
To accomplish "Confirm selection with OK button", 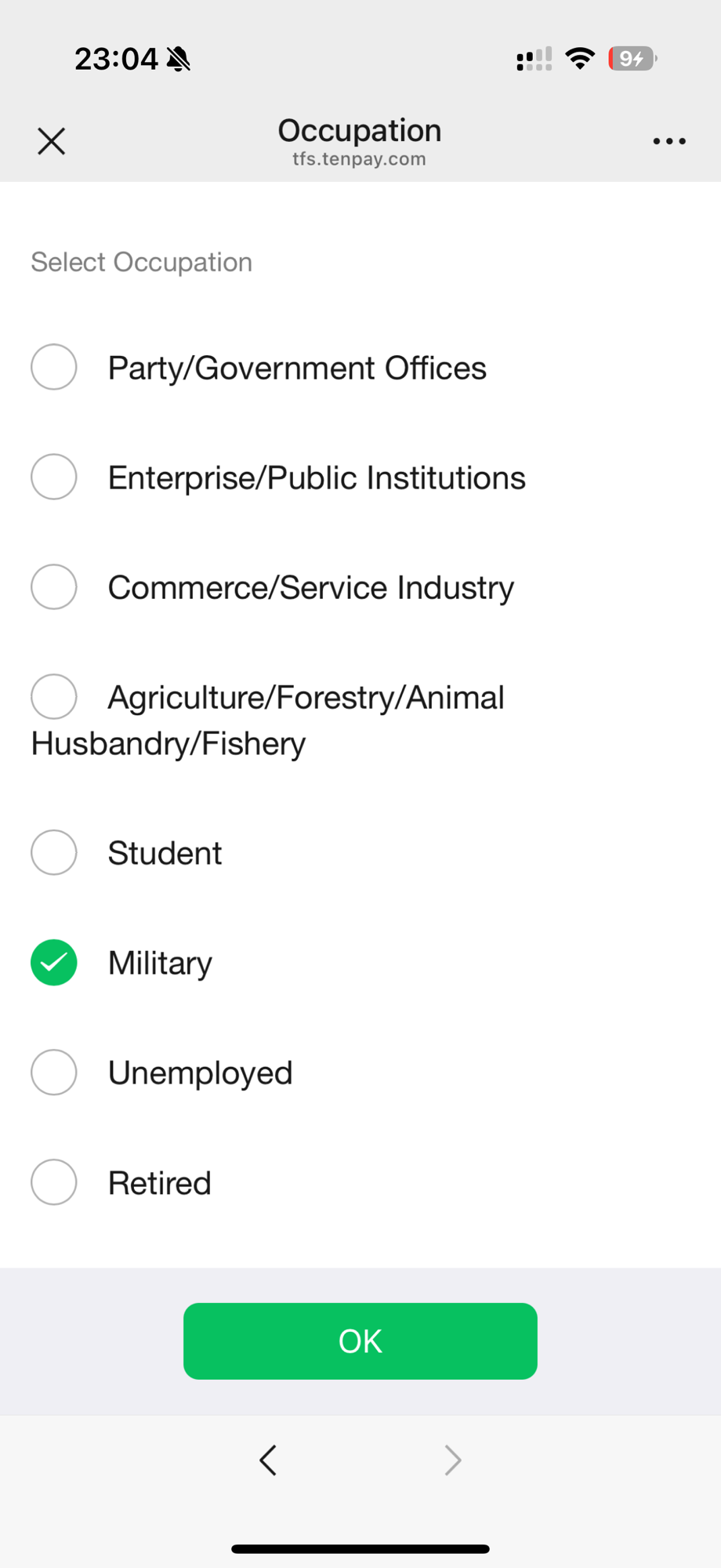I will (x=360, y=1341).
